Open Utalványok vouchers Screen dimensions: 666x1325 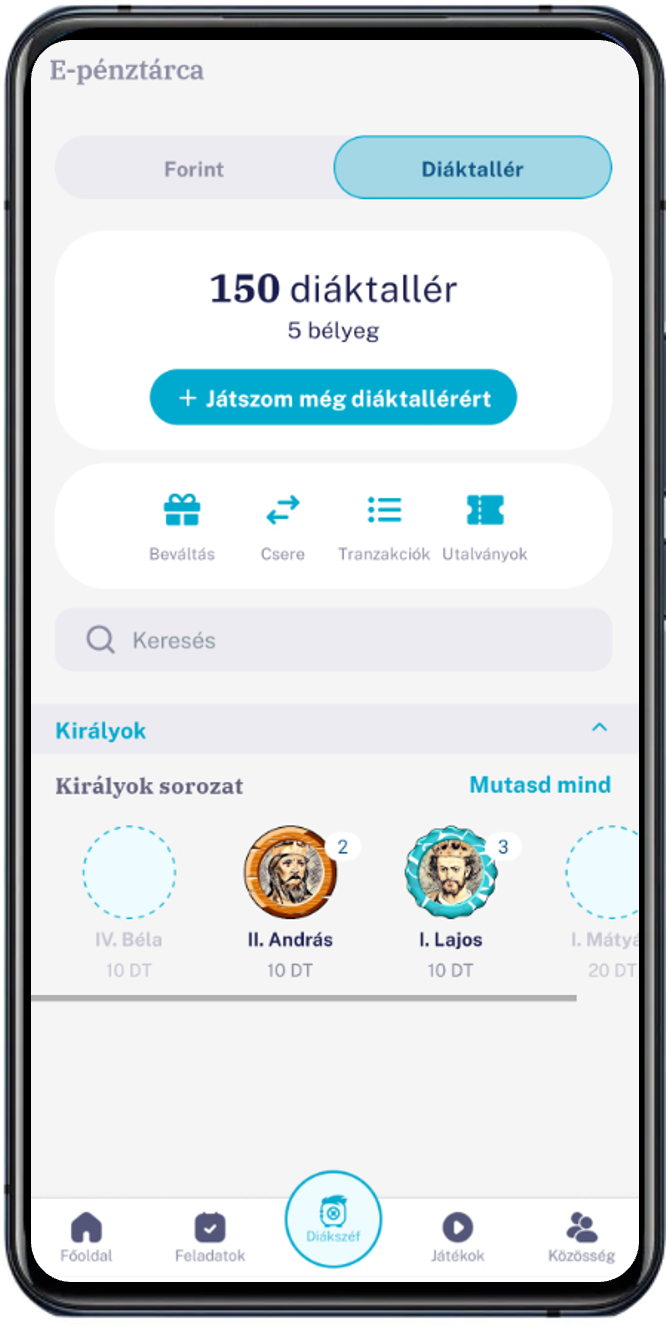pyautogui.click(x=485, y=526)
